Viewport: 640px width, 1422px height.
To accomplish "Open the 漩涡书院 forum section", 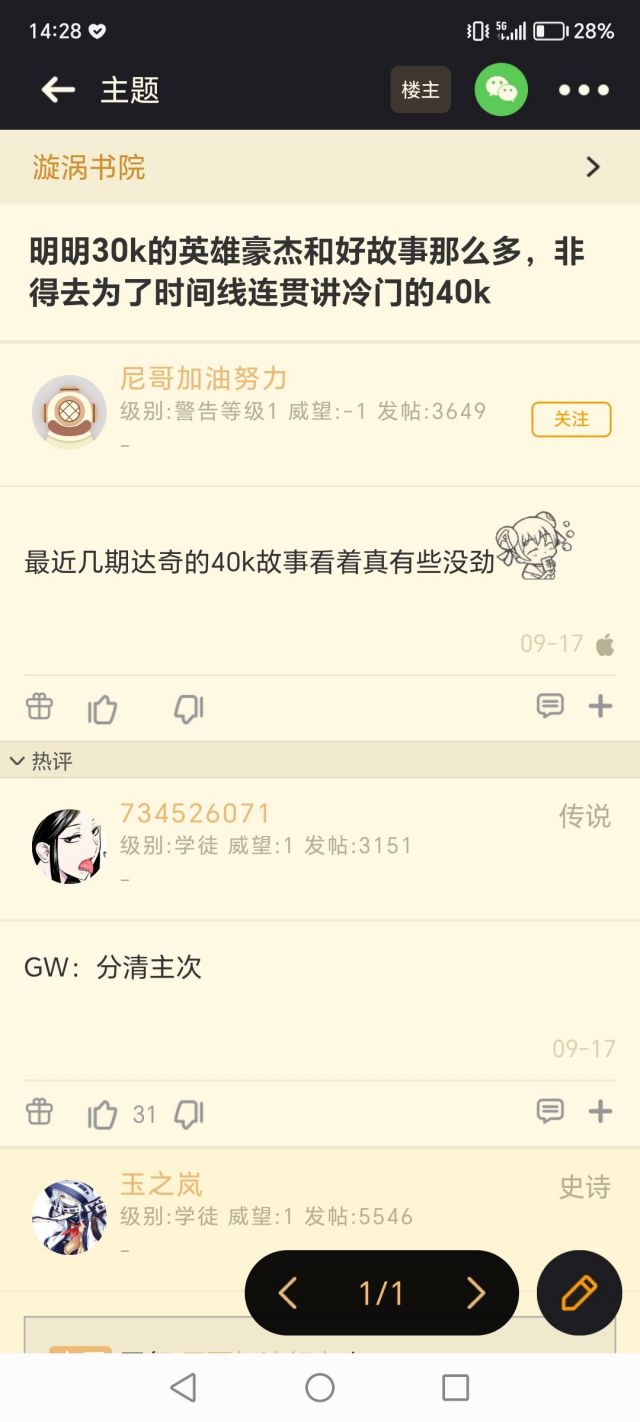I will 320,167.
